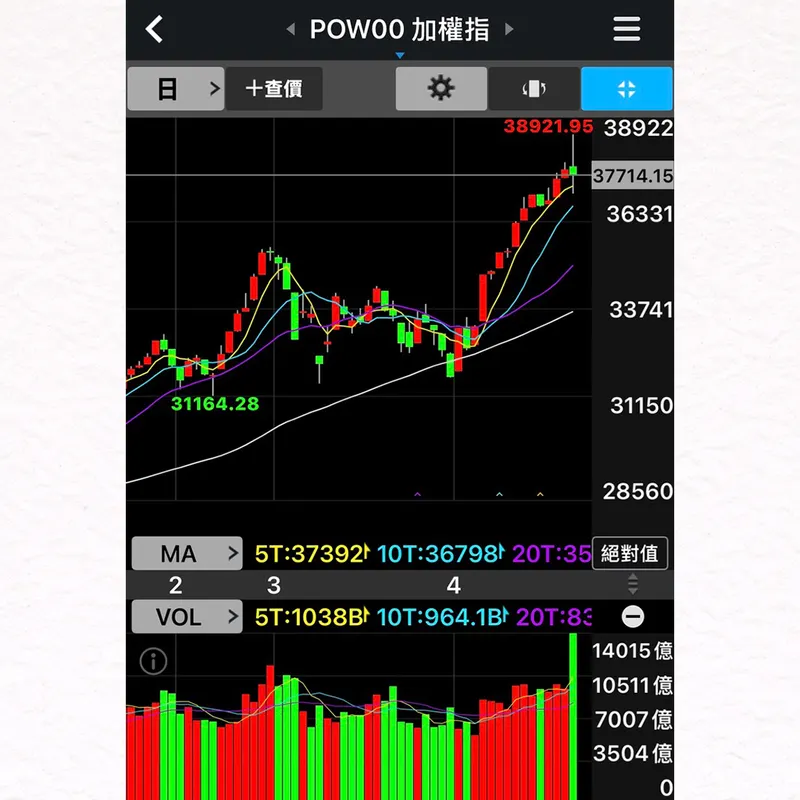This screenshot has width=800, height=800.
Task: Tap the 絕對值 button
Action: point(630,553)
